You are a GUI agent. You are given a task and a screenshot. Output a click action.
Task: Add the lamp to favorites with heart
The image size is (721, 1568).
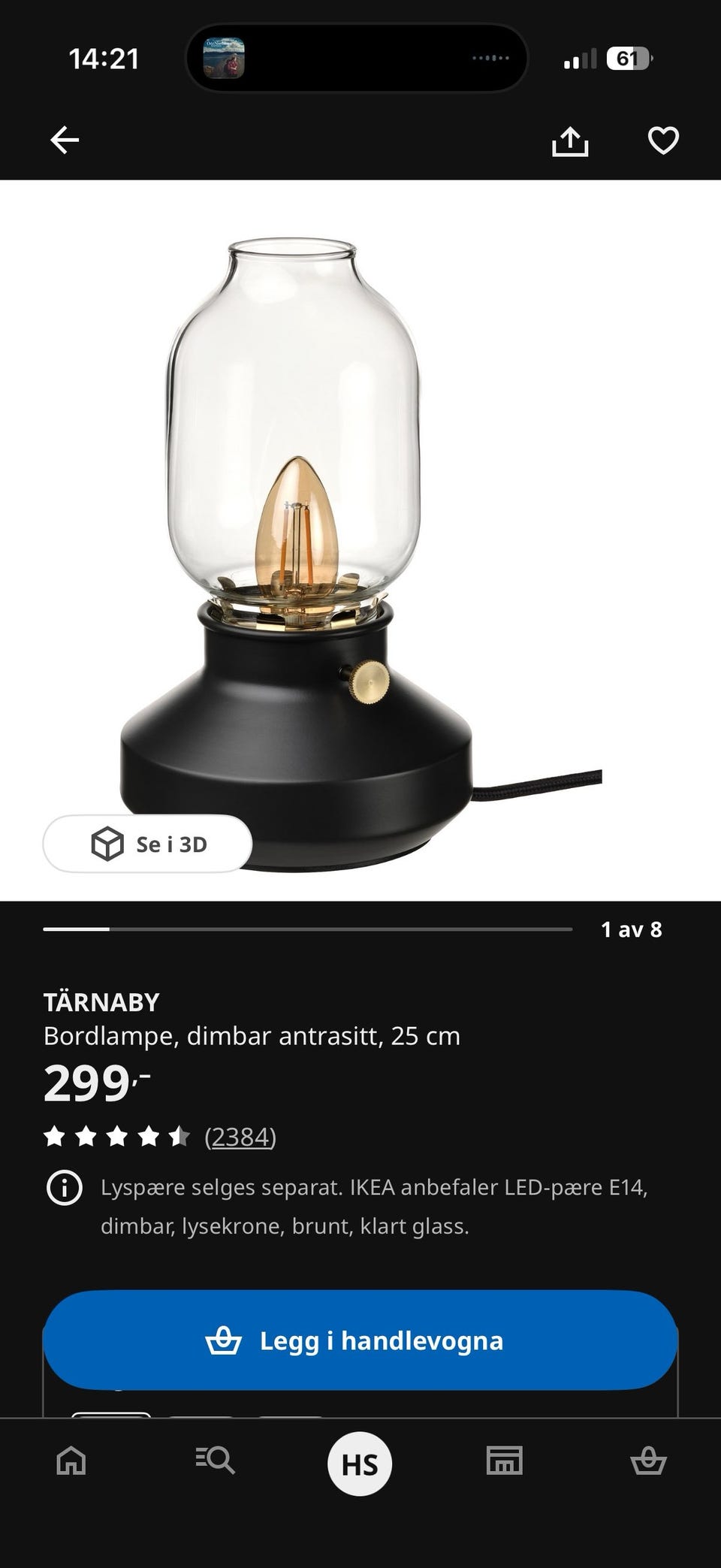point(663,140)
